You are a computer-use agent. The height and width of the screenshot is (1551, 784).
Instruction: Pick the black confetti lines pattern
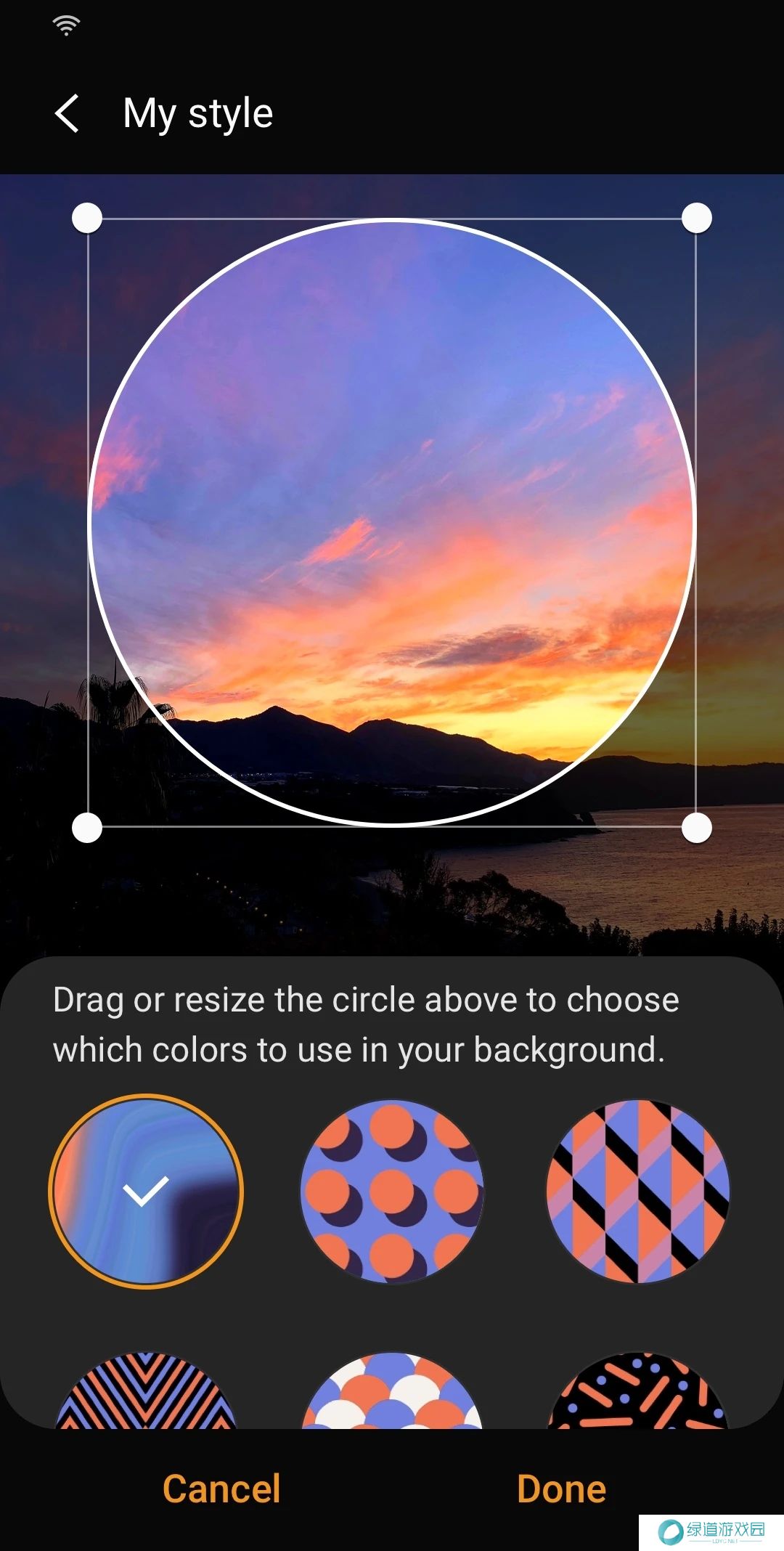point(637,1394)
